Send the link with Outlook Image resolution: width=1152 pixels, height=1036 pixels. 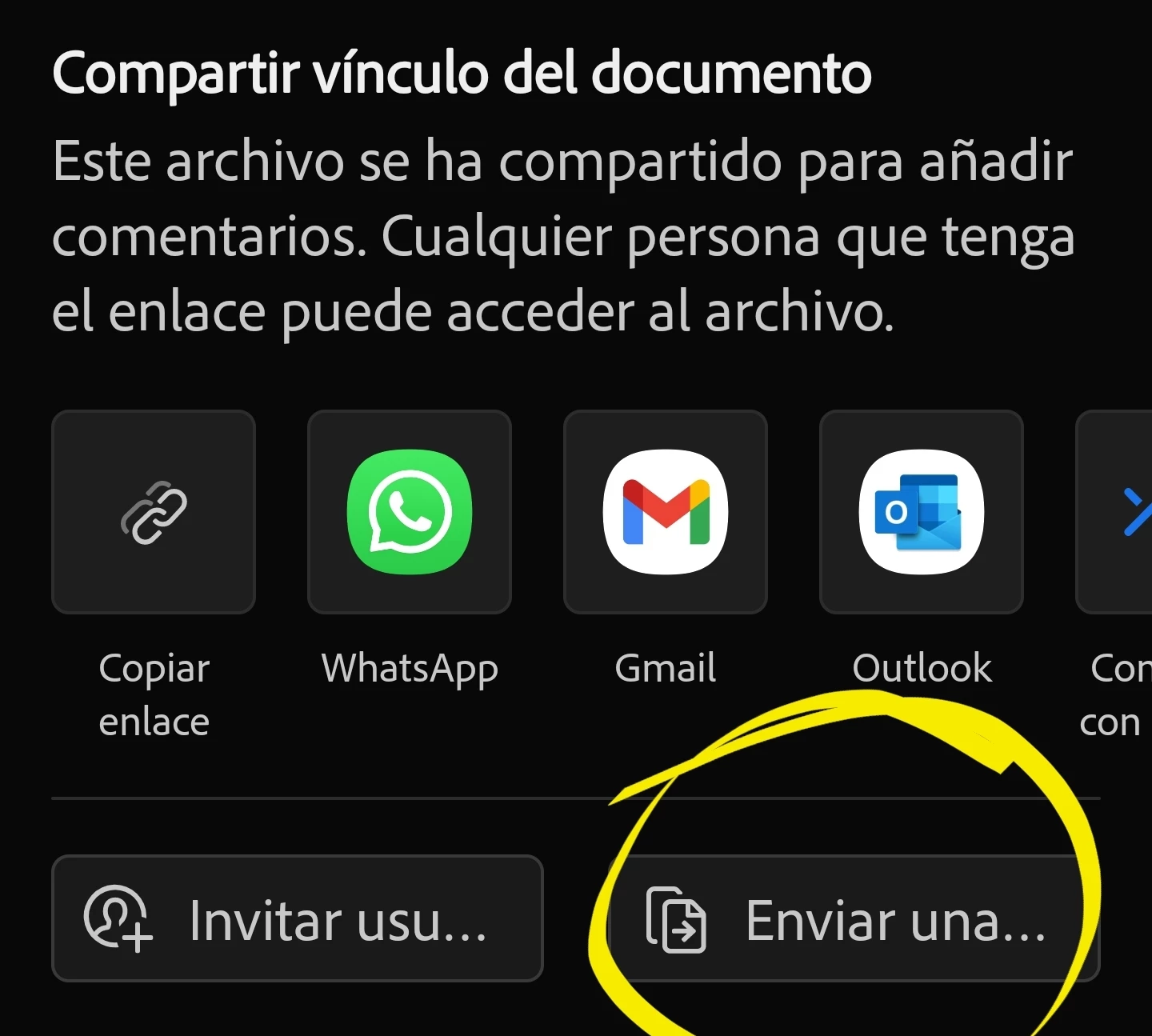coord(922,512)
